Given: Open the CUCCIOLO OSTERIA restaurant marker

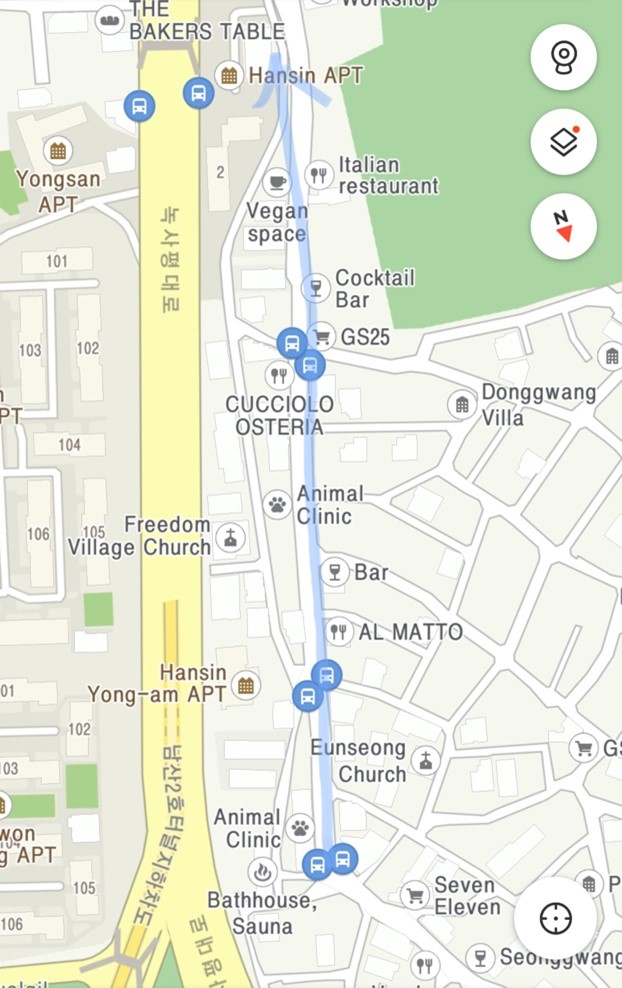Looking at the screenshot, I should tap(279, 376).
